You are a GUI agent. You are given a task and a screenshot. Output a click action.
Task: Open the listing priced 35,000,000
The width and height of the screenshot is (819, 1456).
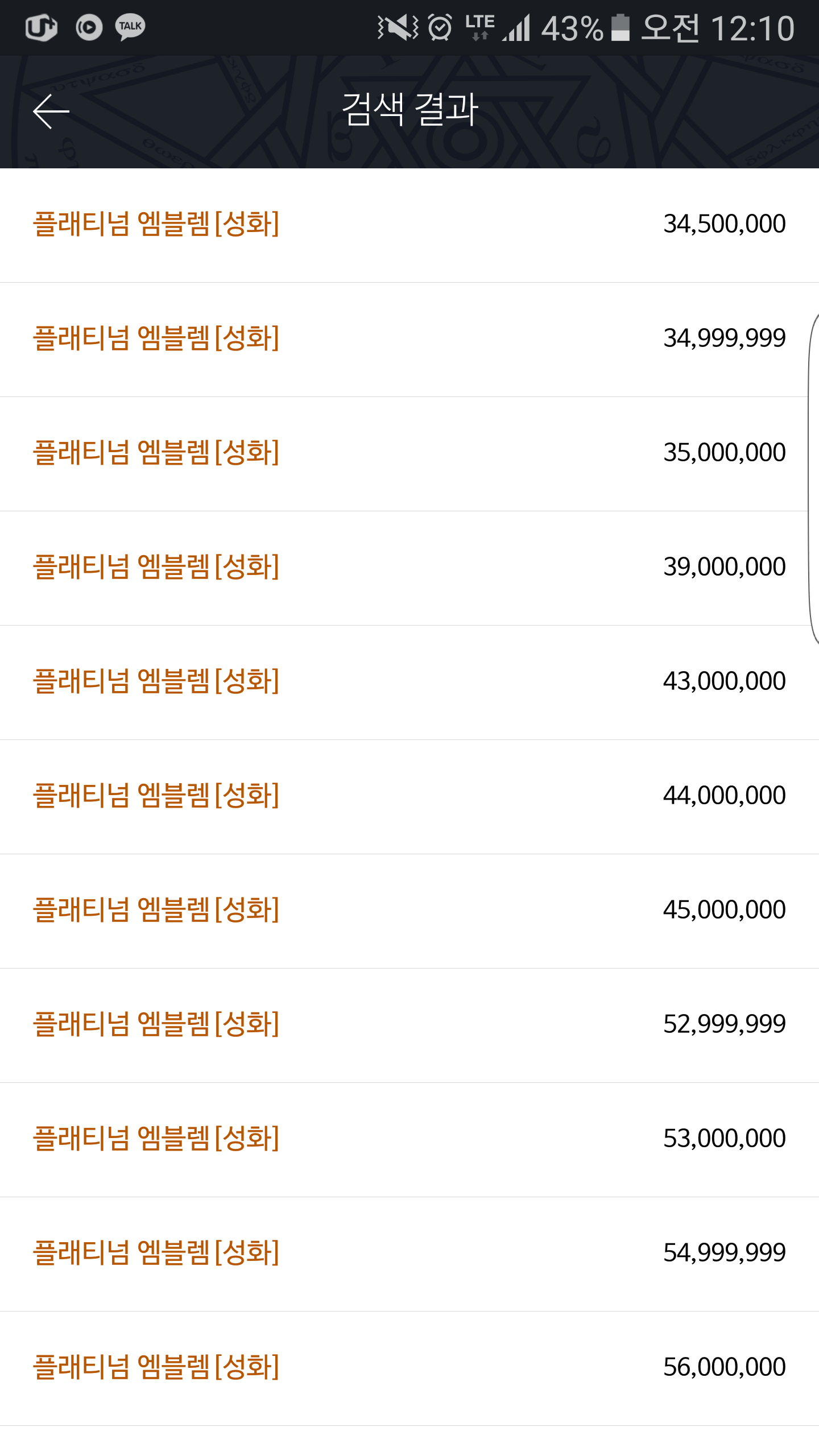[409, 454]
